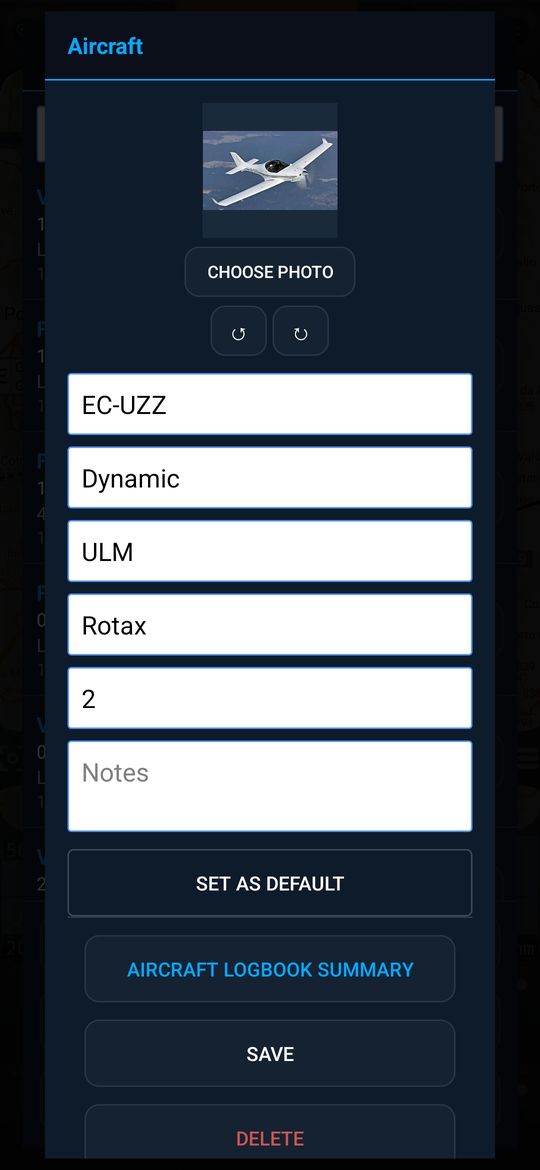Open the Aircraft Logbook Summary

(269, 969)
